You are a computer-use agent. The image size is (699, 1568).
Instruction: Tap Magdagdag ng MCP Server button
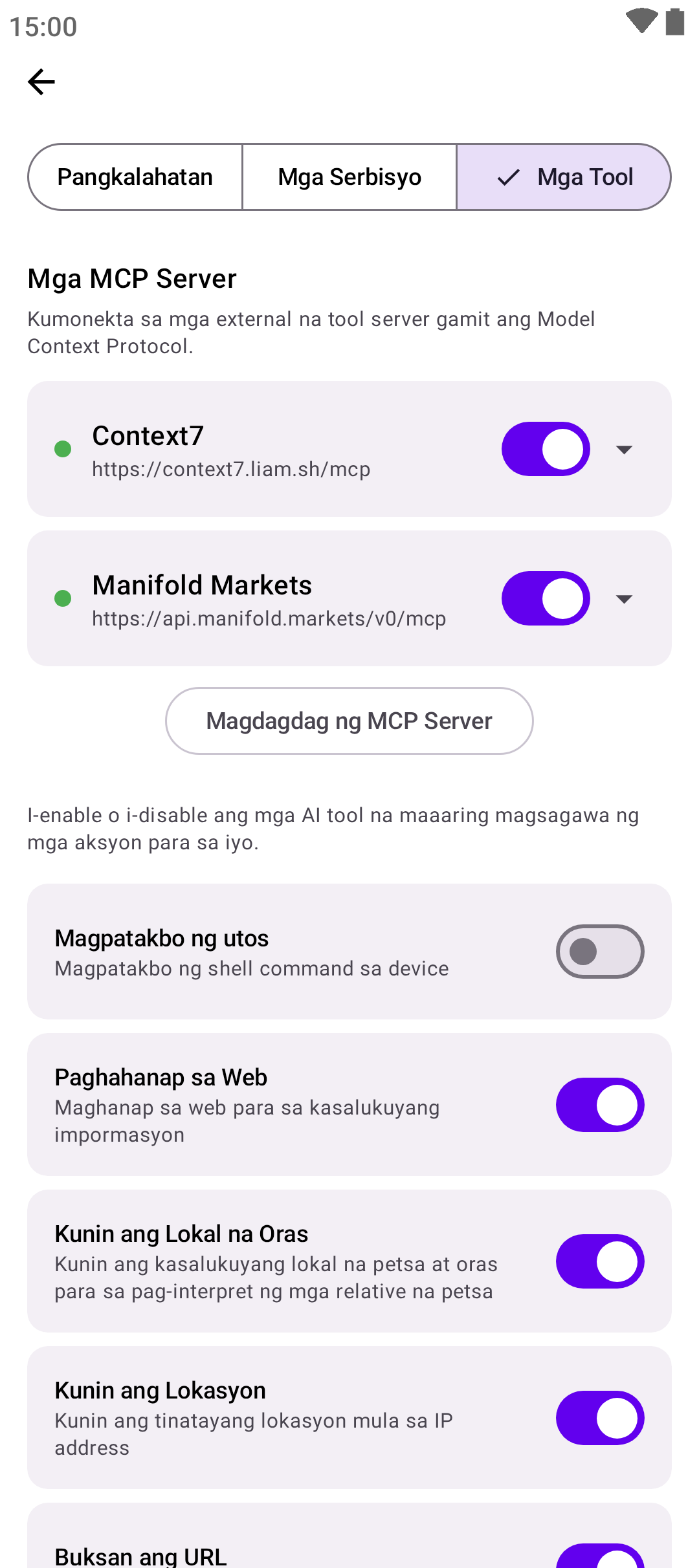[349, 721]
